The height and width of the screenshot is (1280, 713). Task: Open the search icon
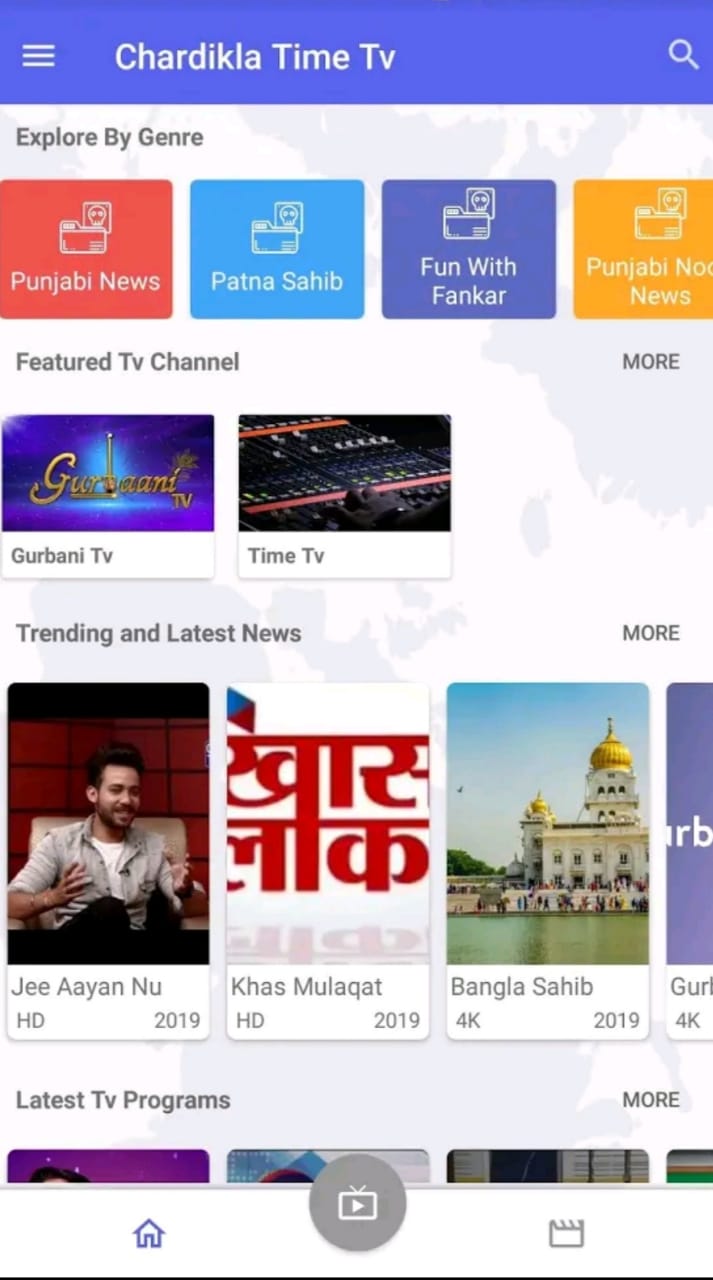point(683,55)
